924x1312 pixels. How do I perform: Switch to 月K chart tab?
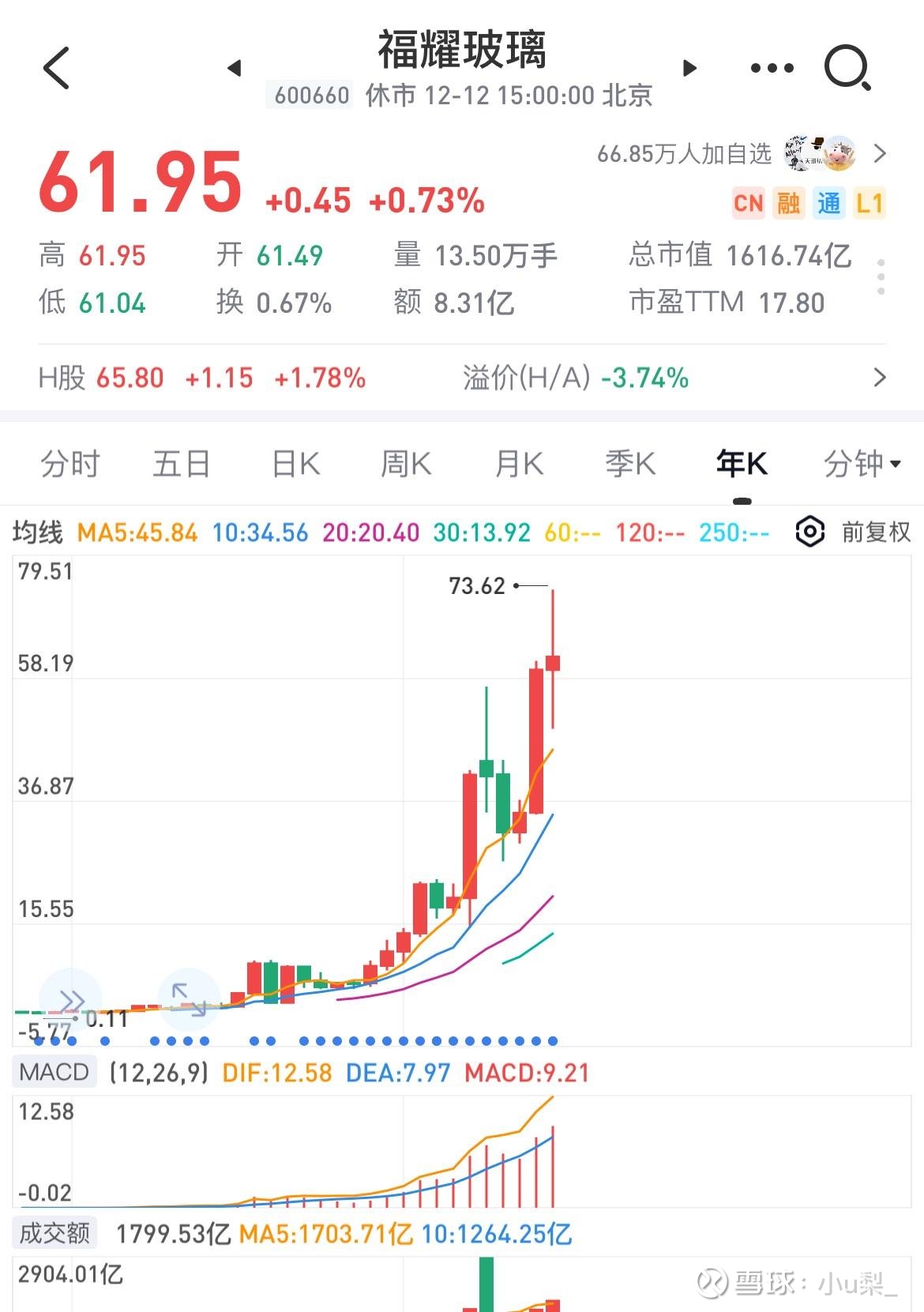519,464
